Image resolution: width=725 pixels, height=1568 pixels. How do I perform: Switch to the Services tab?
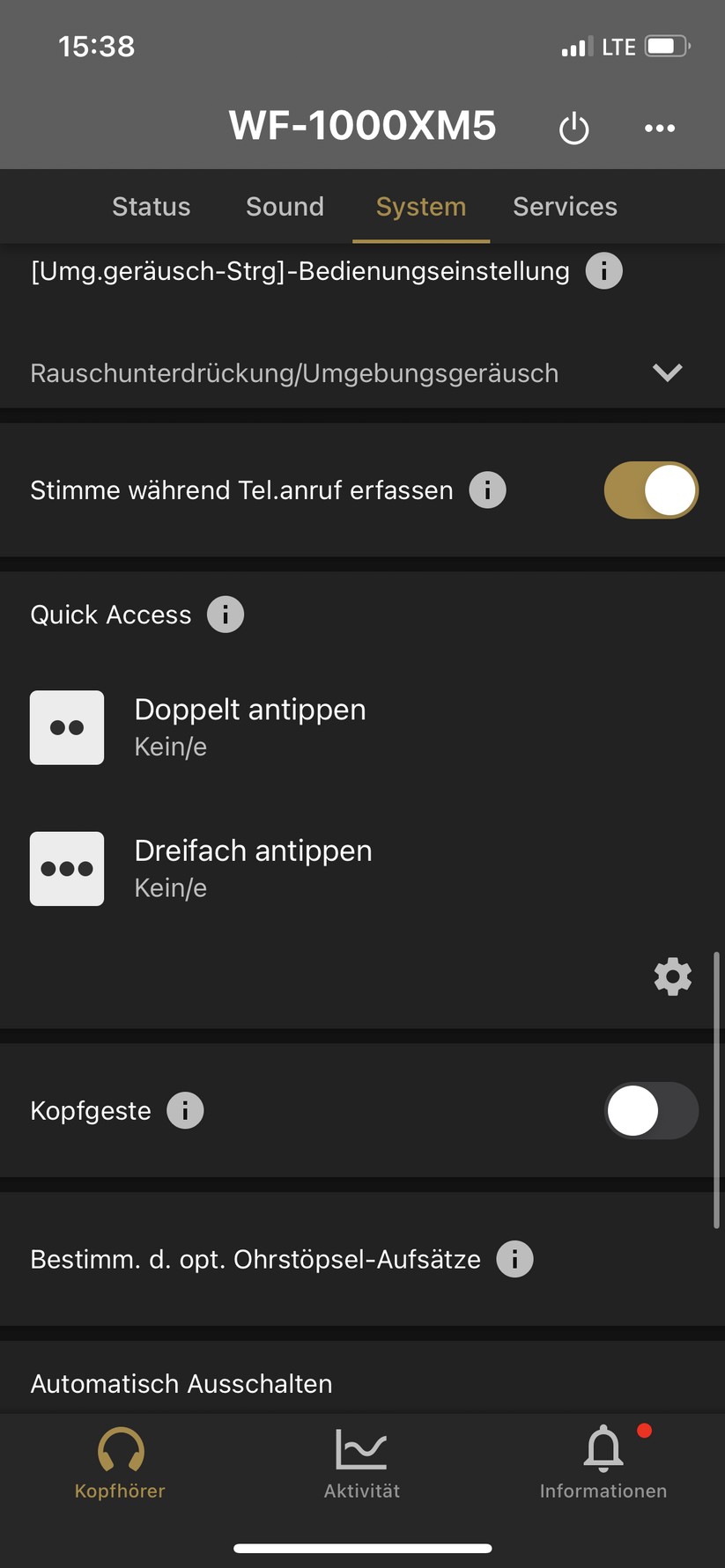click(565, 207)
